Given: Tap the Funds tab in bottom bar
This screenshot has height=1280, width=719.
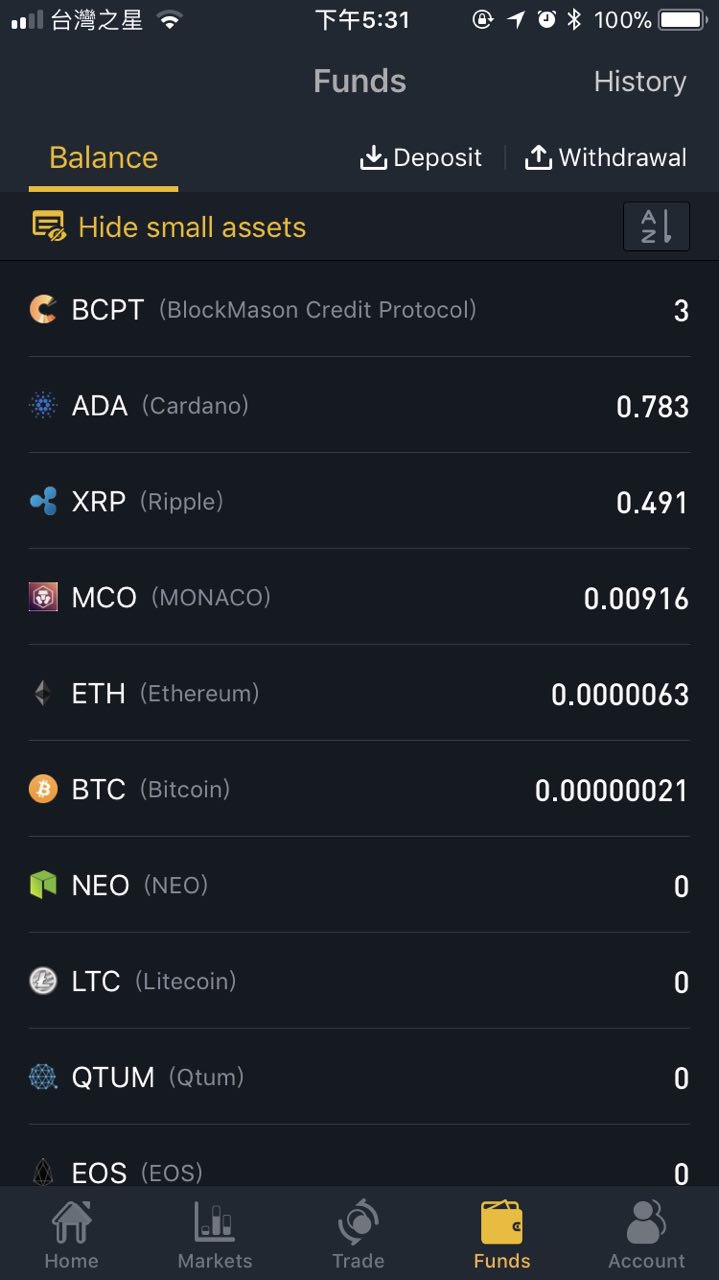Looking at the screenshot, I should coord(502,1235).
